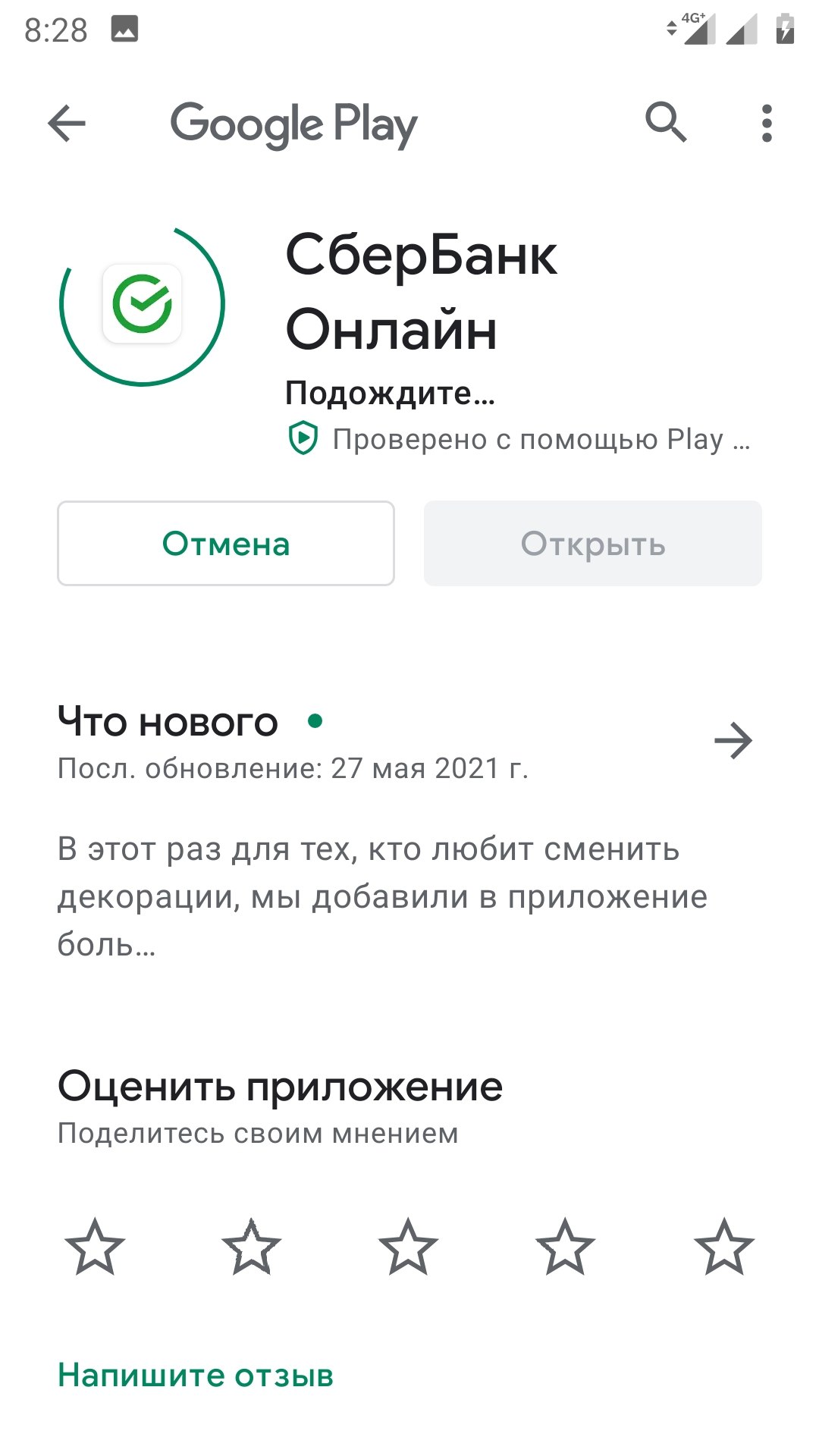Rate the app three stars
Screen dimensions: 819x1456
click(x=409, y=1247)
